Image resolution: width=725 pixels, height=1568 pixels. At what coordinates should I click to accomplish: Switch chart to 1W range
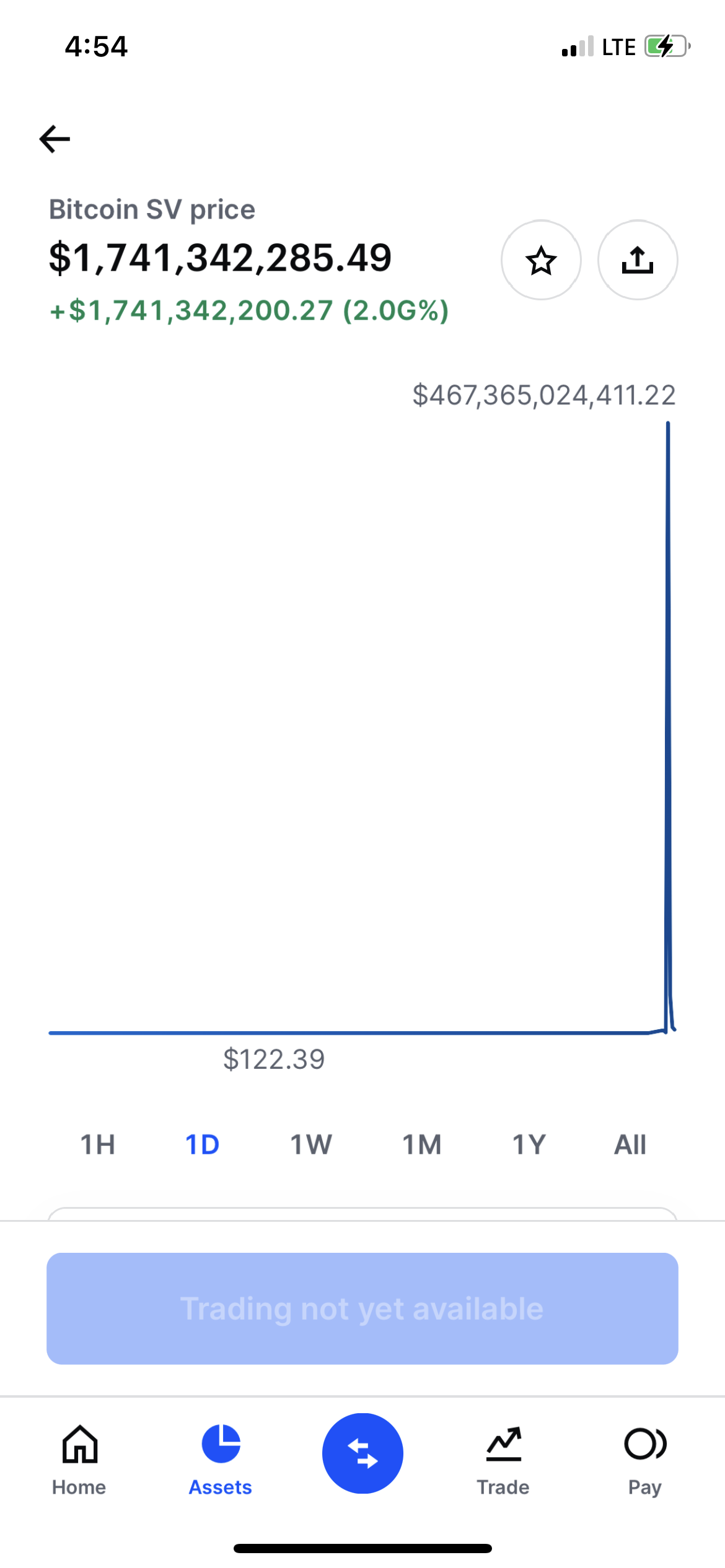(311, 1144)
